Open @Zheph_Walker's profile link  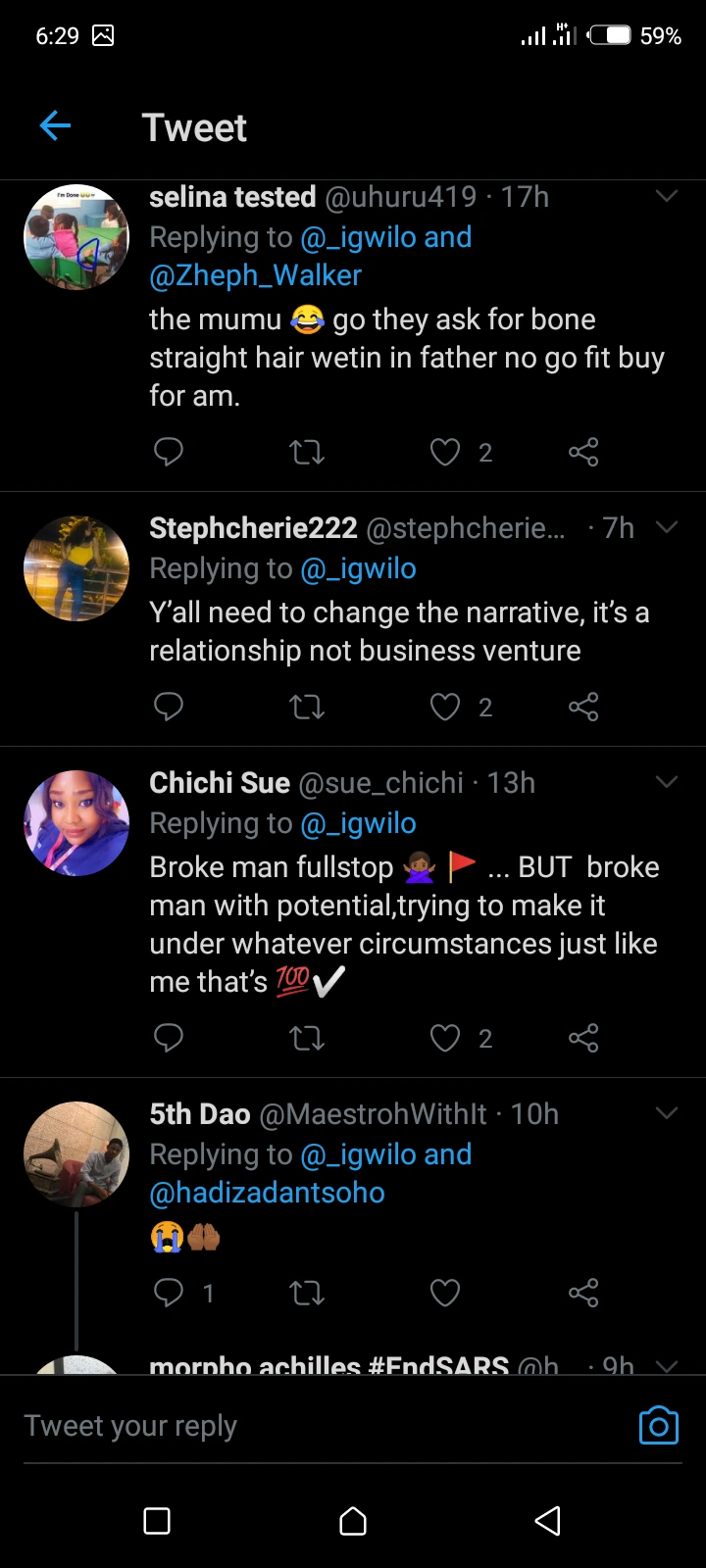(x=255, y=275)
